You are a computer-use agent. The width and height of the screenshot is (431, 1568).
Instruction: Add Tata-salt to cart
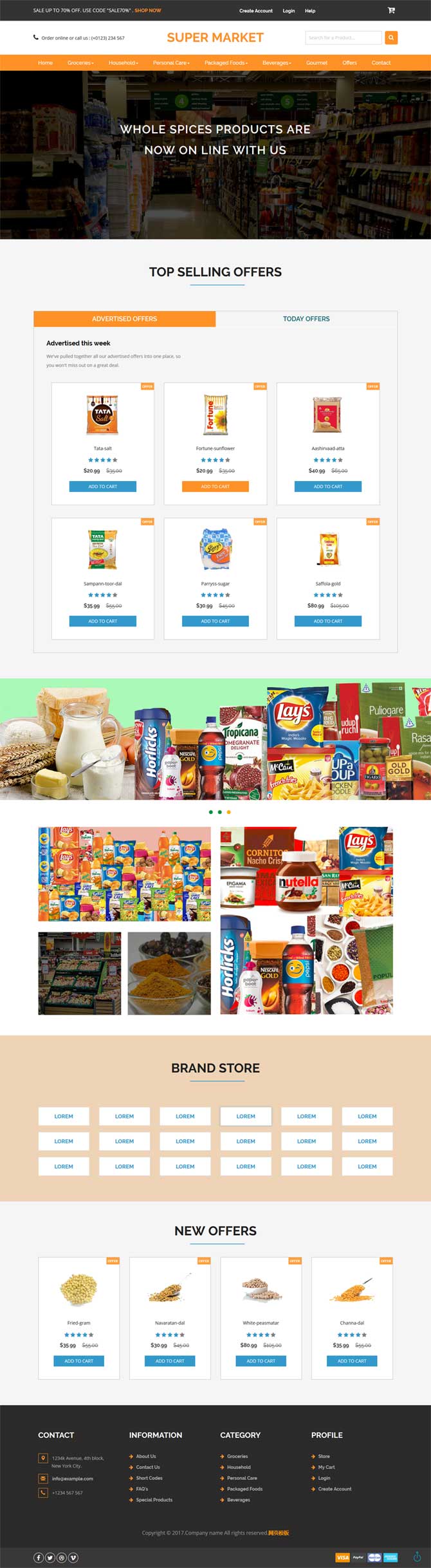[x=103, y=486]
